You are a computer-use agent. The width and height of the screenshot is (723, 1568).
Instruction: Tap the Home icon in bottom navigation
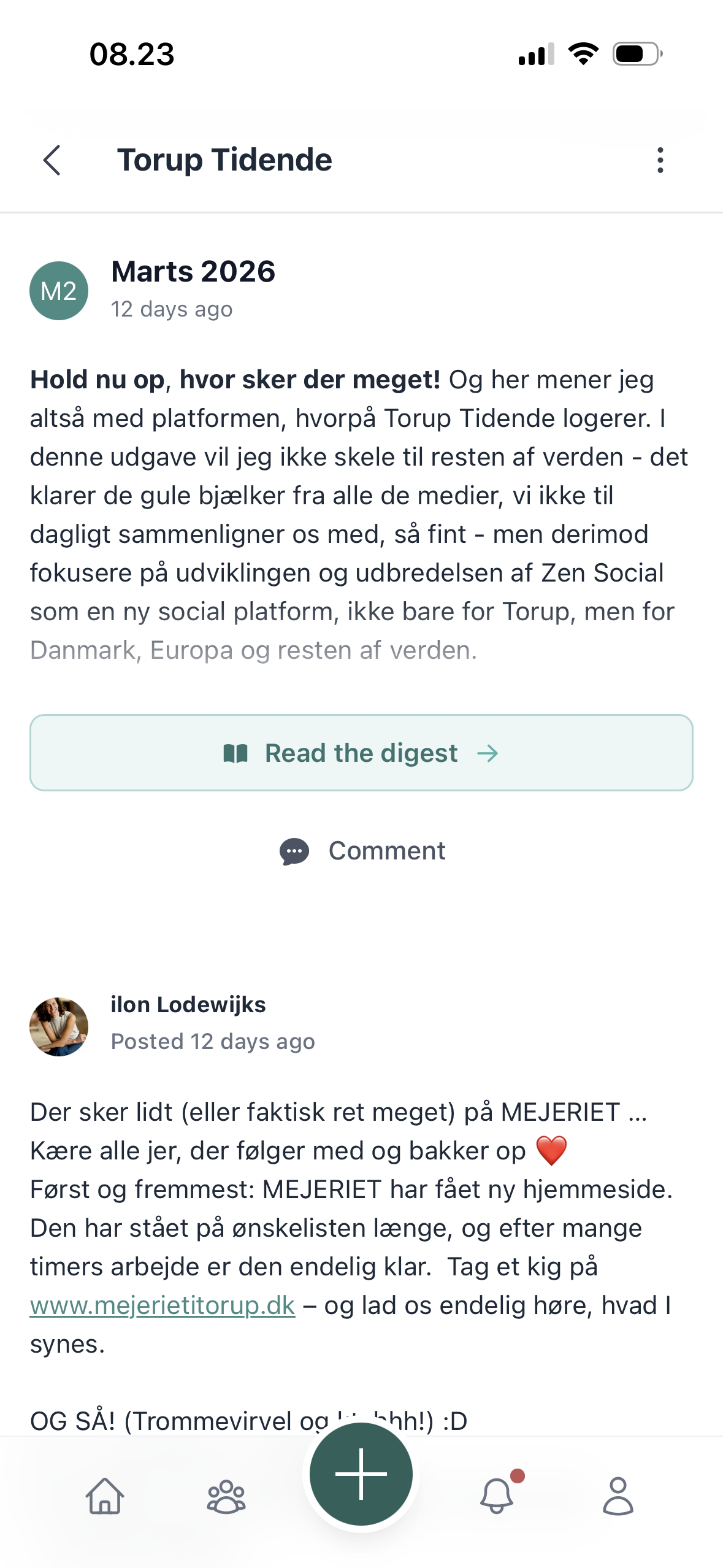click(104, 1497)
